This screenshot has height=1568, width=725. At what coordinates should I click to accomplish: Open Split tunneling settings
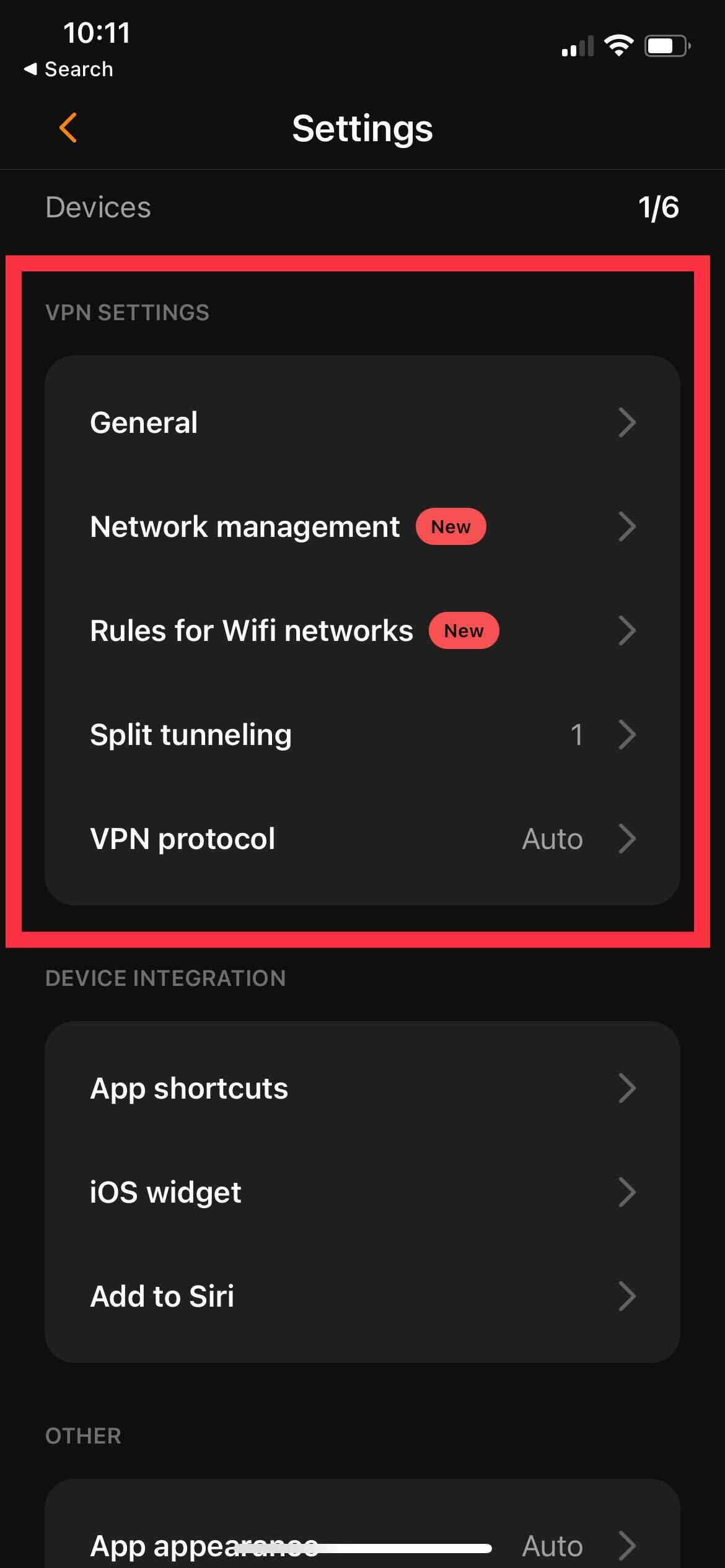click(362, 734)
